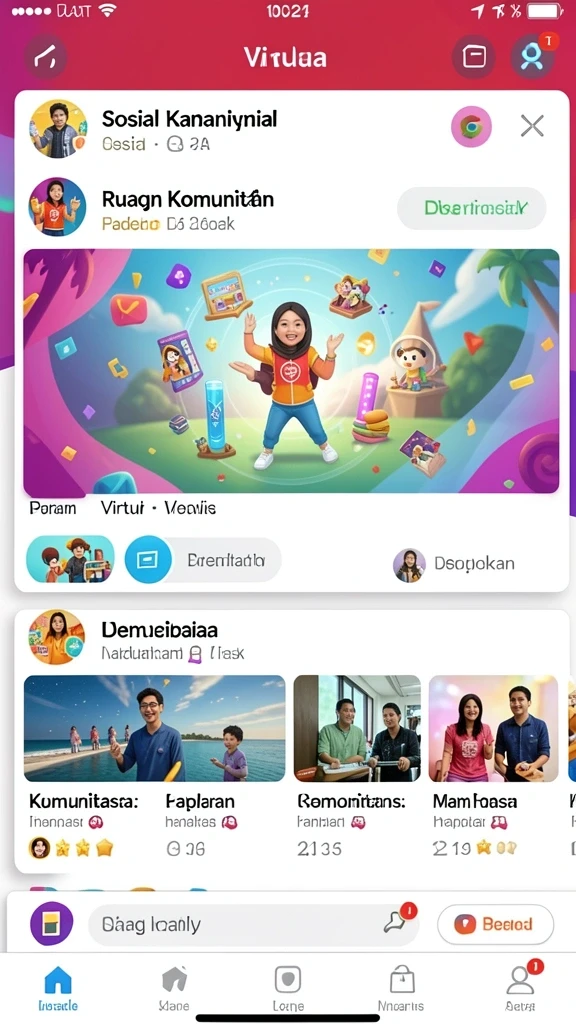Tap the edit icon in the top bar
Screen dimensions: 576x1024
pyautogui.click(x=46, y=57)
